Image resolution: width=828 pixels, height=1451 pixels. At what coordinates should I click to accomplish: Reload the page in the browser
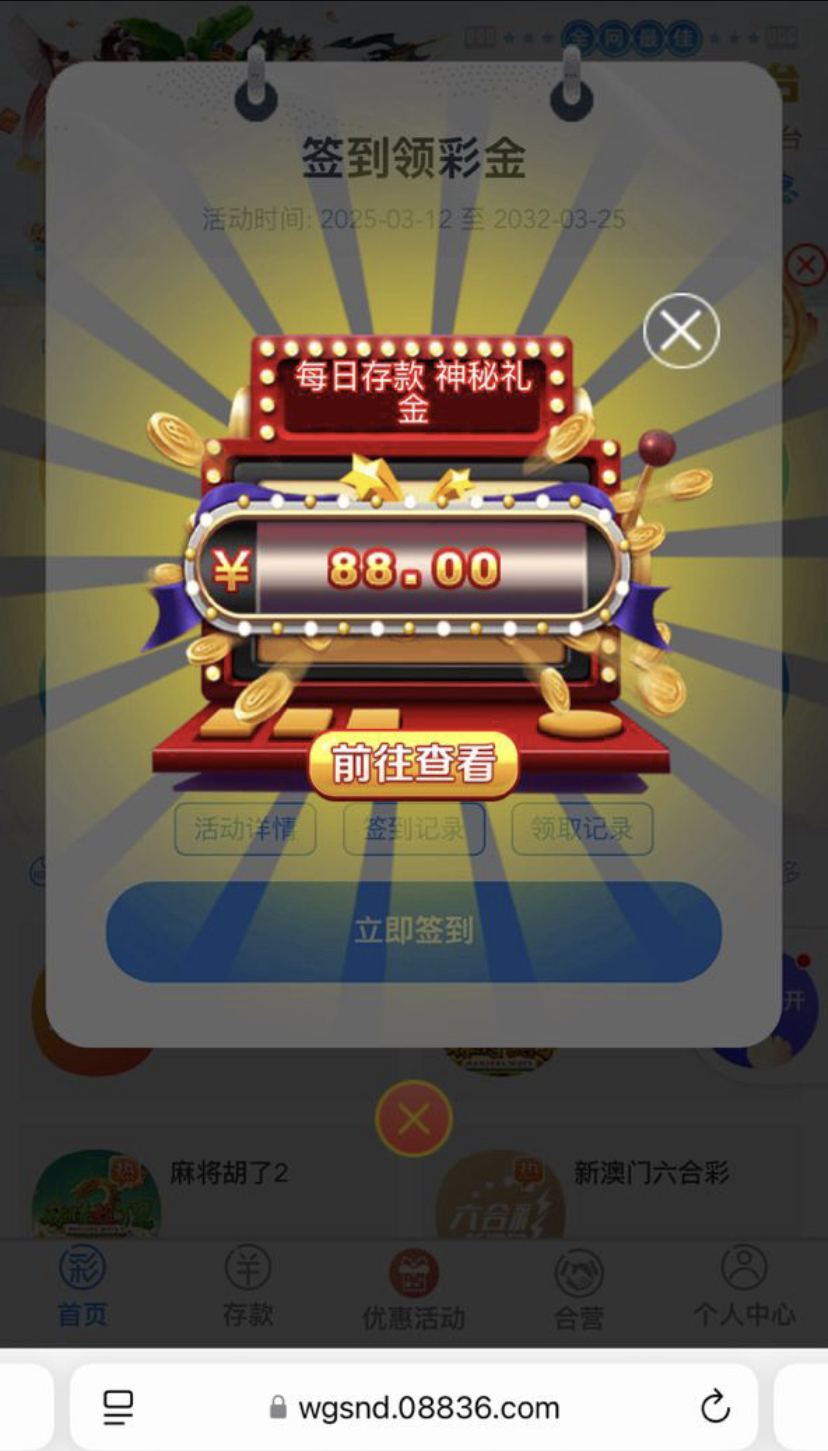714,1408
